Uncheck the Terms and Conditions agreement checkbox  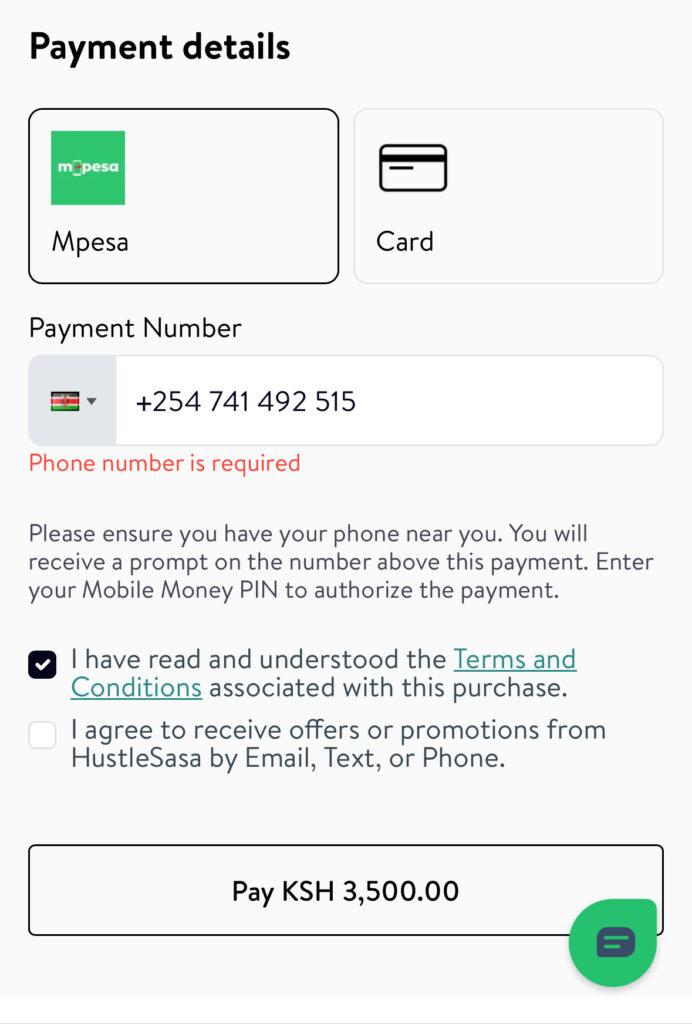pos(43,664)
